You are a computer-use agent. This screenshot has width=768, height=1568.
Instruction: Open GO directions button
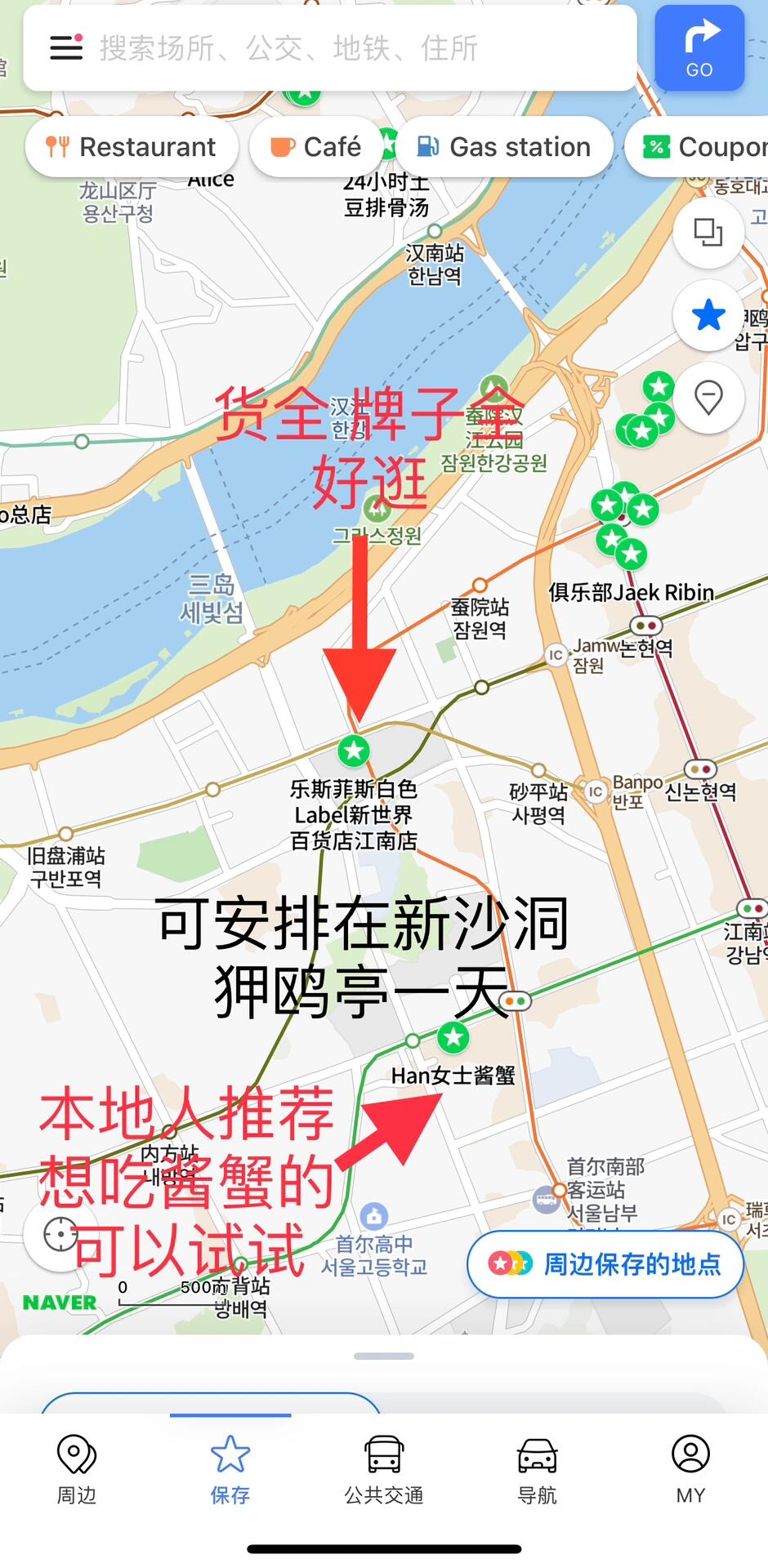coord(699,47)
